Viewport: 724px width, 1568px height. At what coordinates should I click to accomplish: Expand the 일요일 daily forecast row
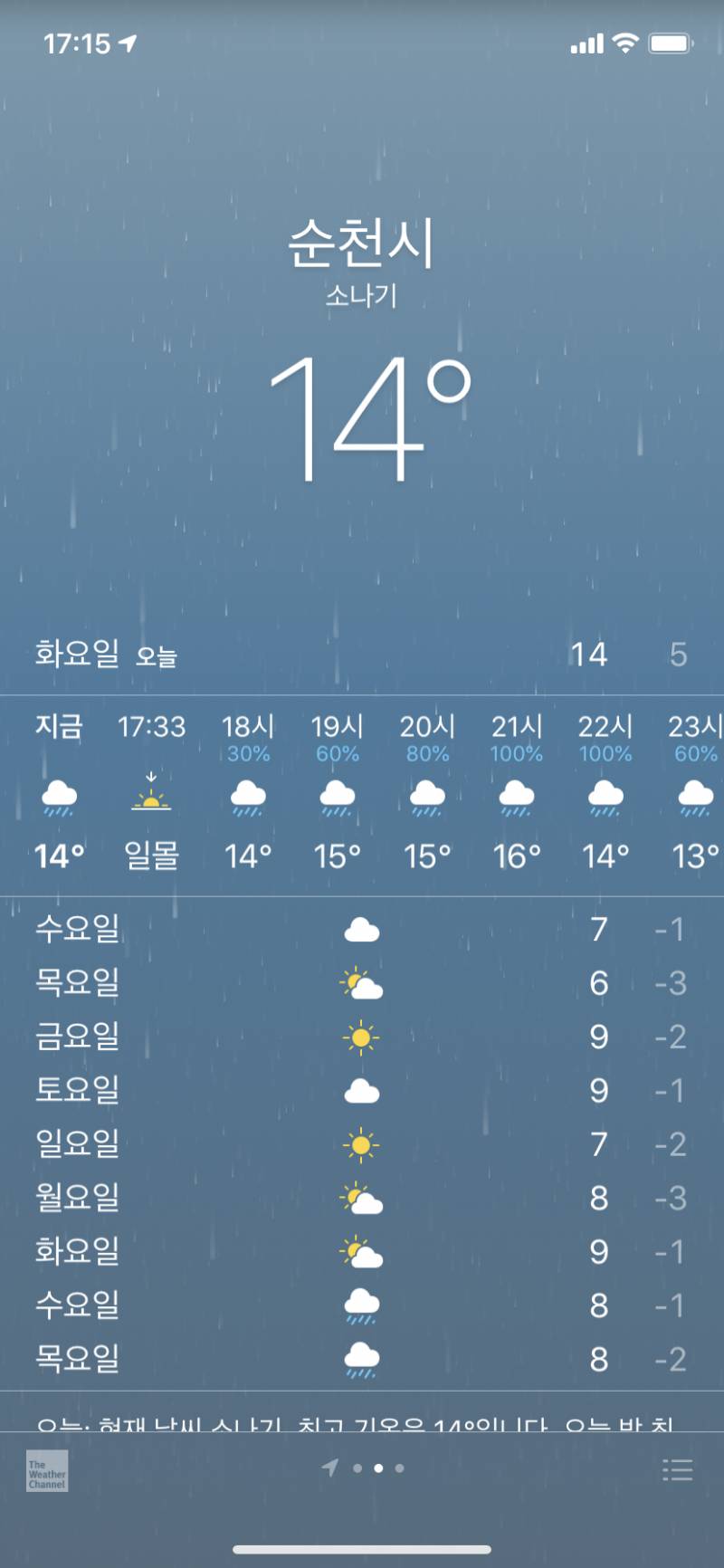pos(361,1143)
